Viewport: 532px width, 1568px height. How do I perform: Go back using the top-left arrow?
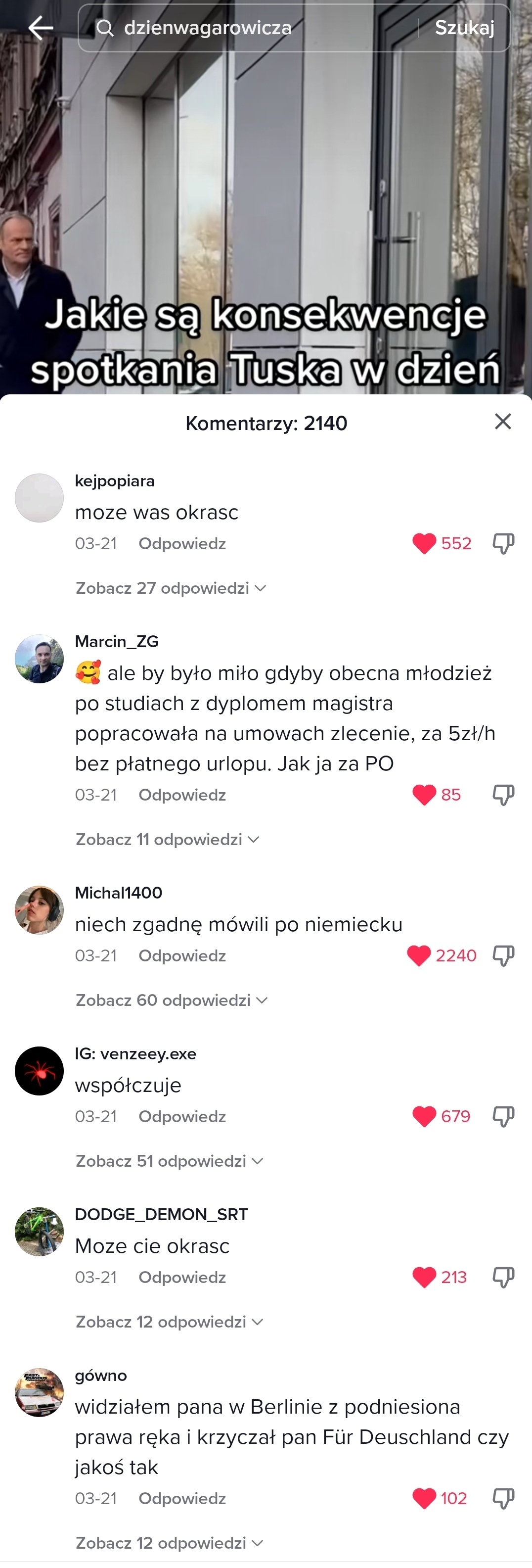pyautogui.click(x=40, y=28)
